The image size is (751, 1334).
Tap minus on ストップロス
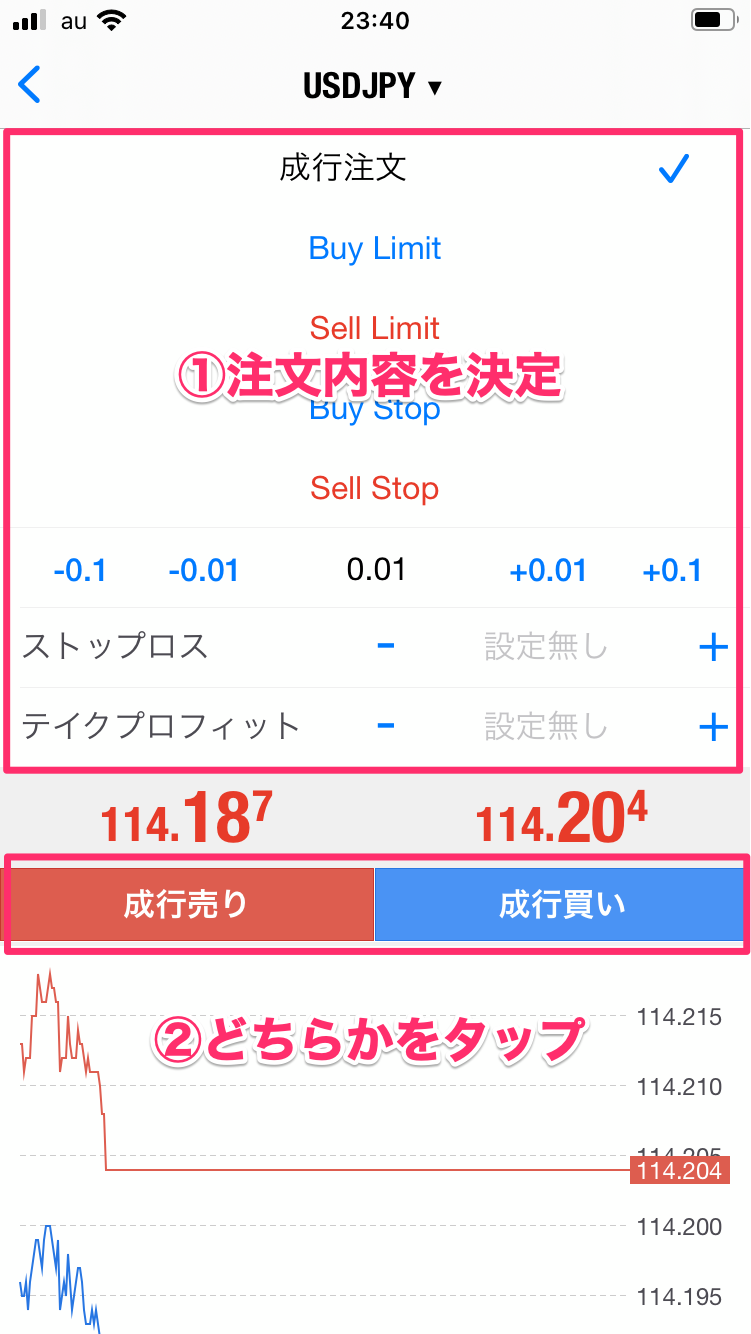click(386, 647)
